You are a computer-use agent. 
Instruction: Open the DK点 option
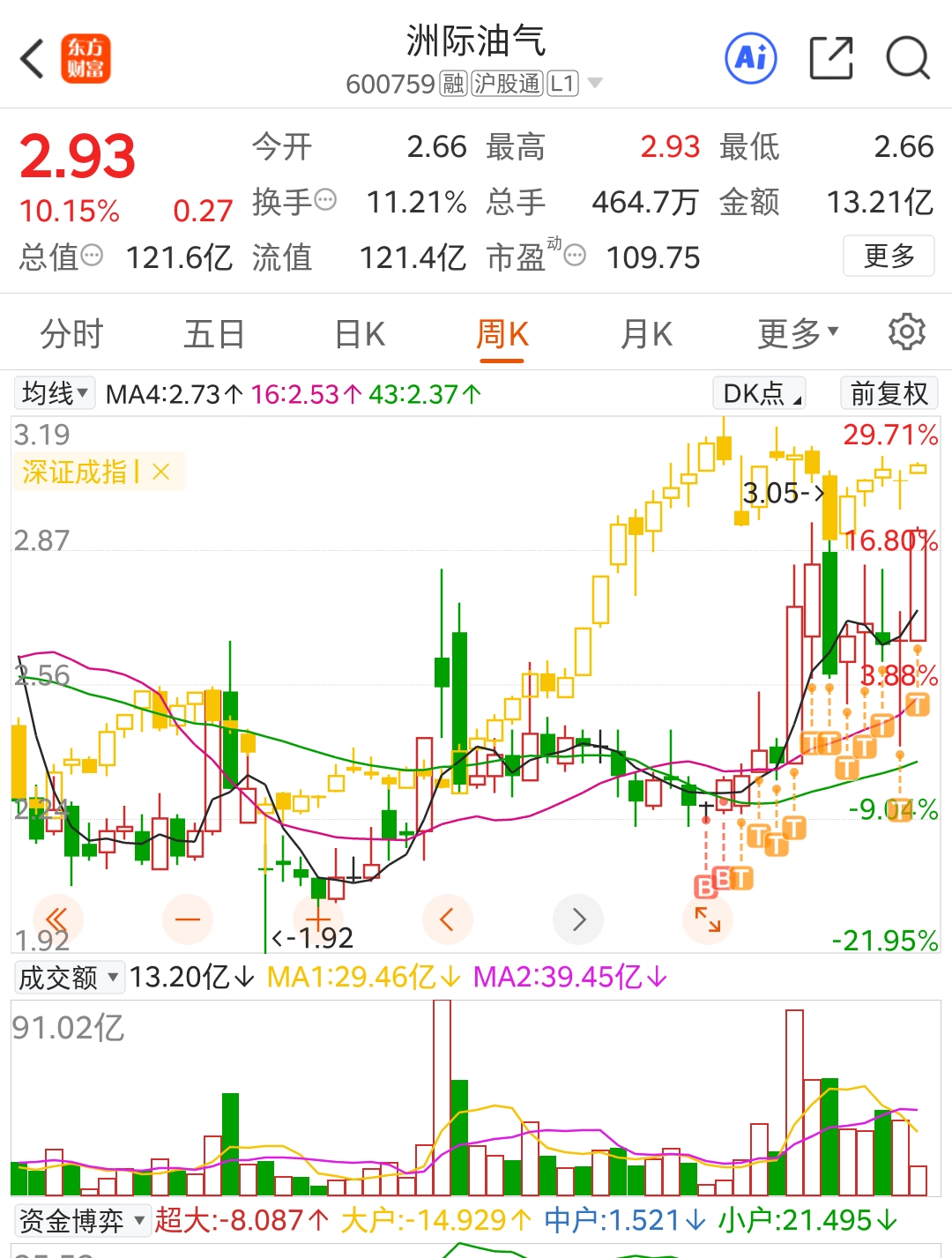[760, 393]
